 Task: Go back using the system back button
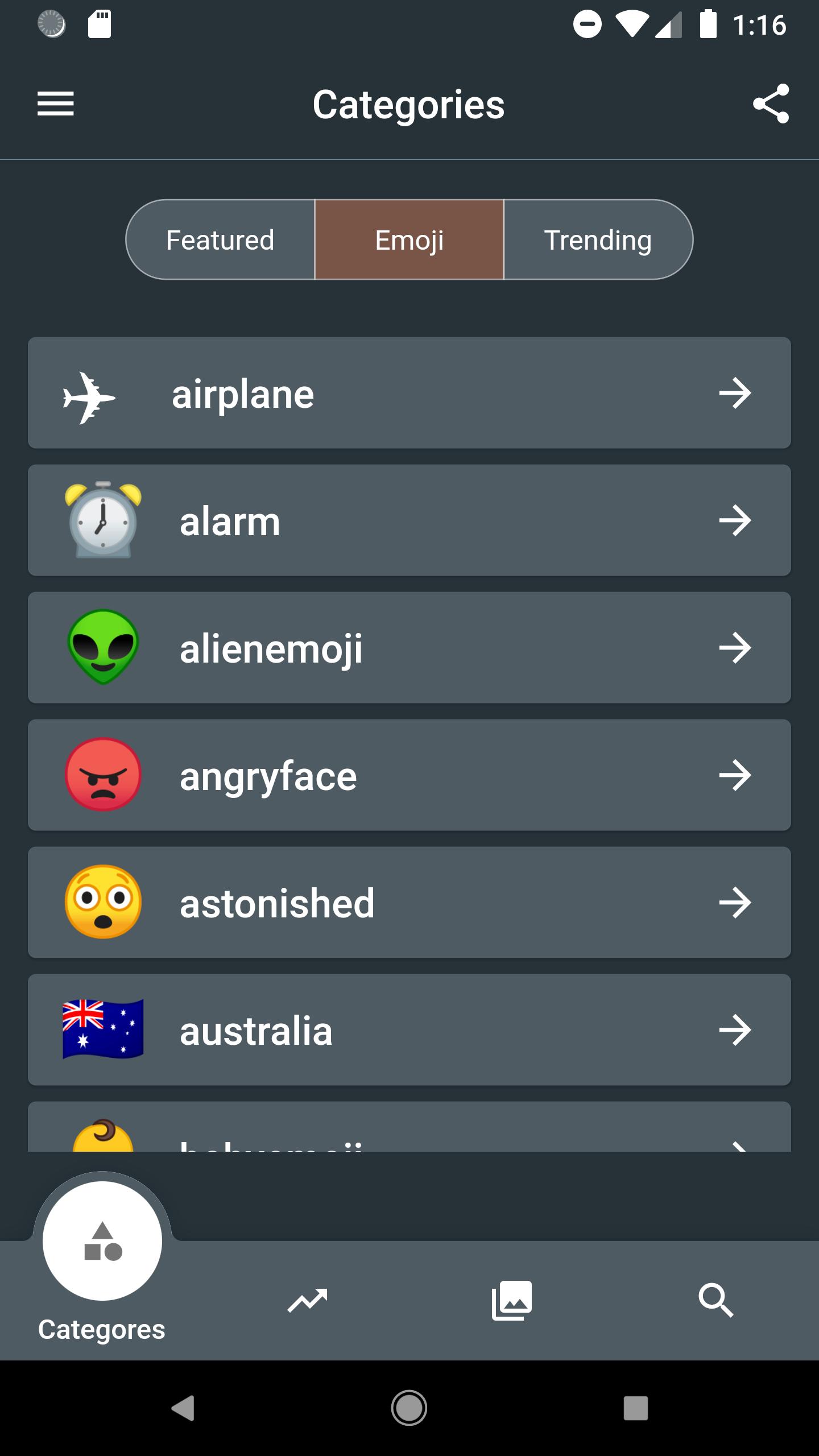[x=183, y=1408]
